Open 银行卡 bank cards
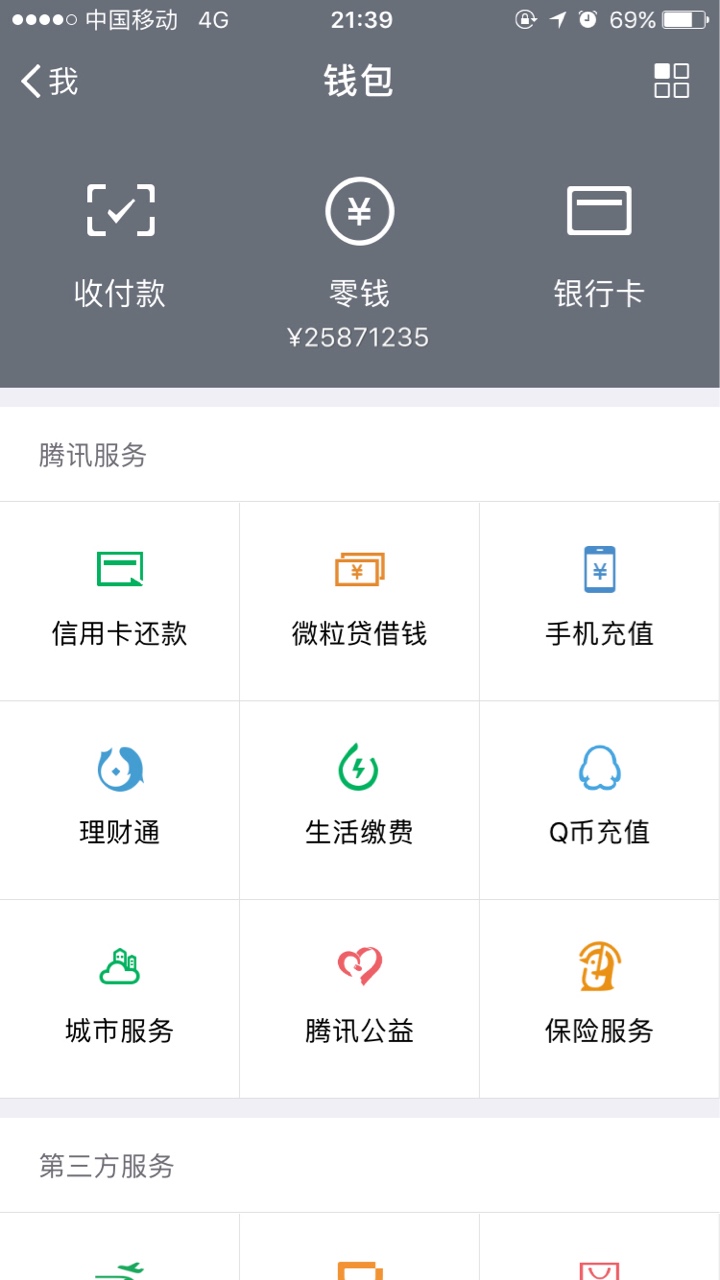This screenshot has width=720, height=1280. click(599, 246)
